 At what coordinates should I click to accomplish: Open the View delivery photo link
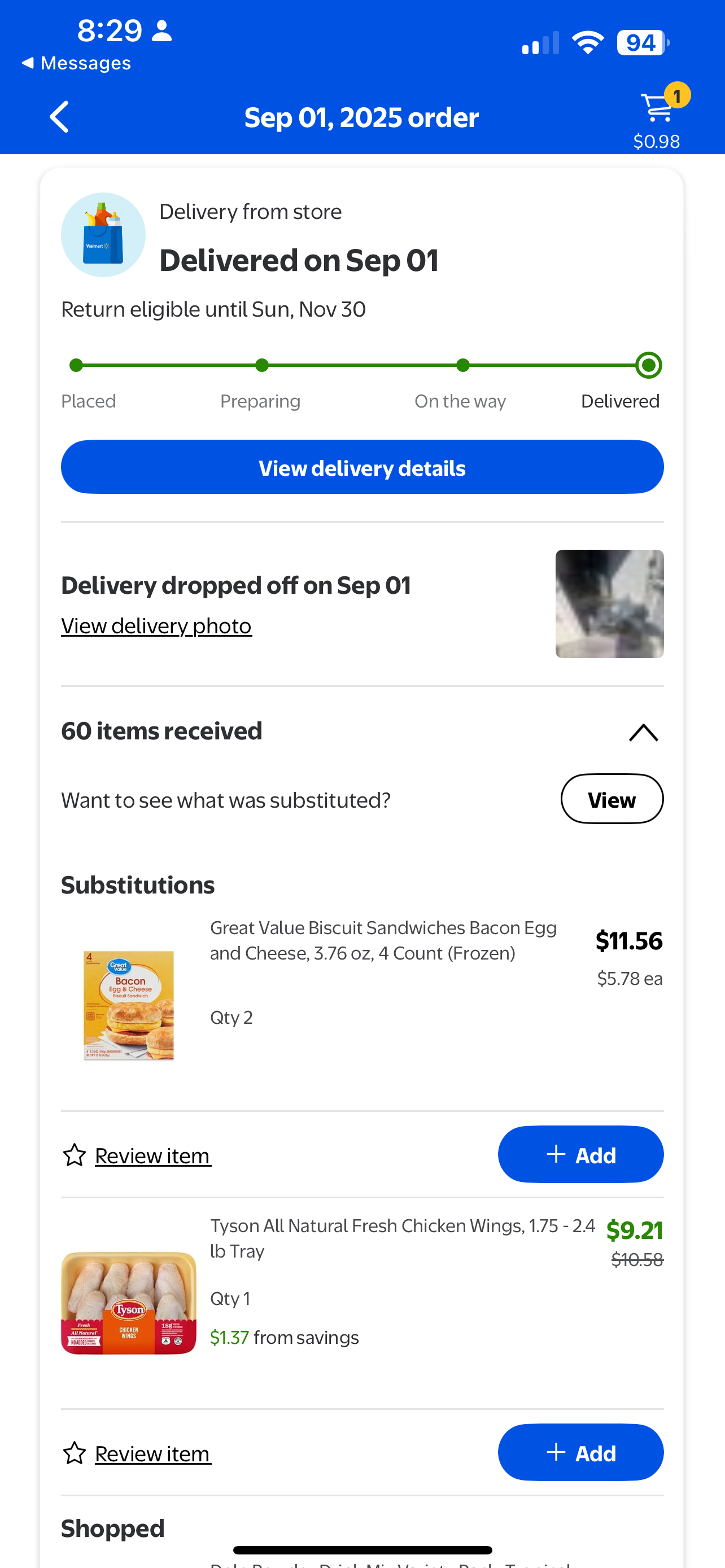156,626
